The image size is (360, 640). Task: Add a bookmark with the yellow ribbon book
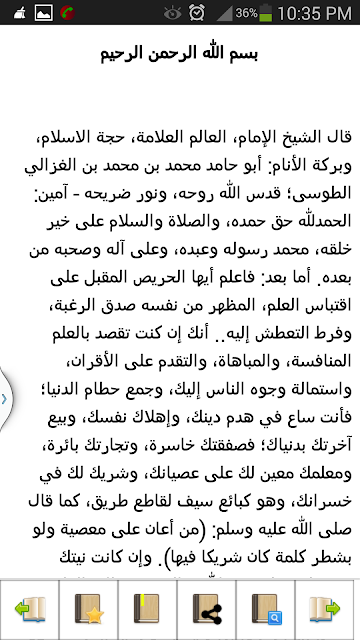click(x=147, y=609)
